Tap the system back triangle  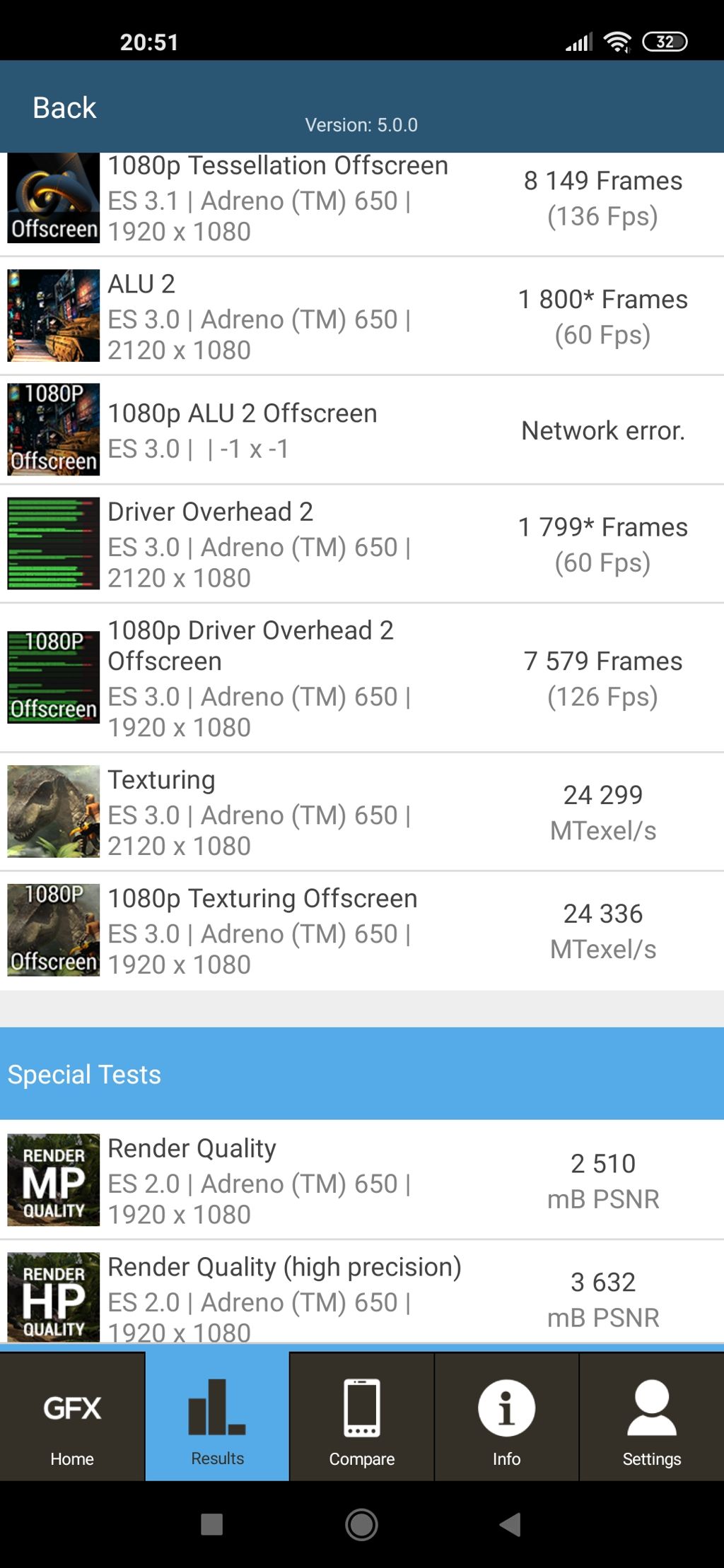pos(510,1524)
